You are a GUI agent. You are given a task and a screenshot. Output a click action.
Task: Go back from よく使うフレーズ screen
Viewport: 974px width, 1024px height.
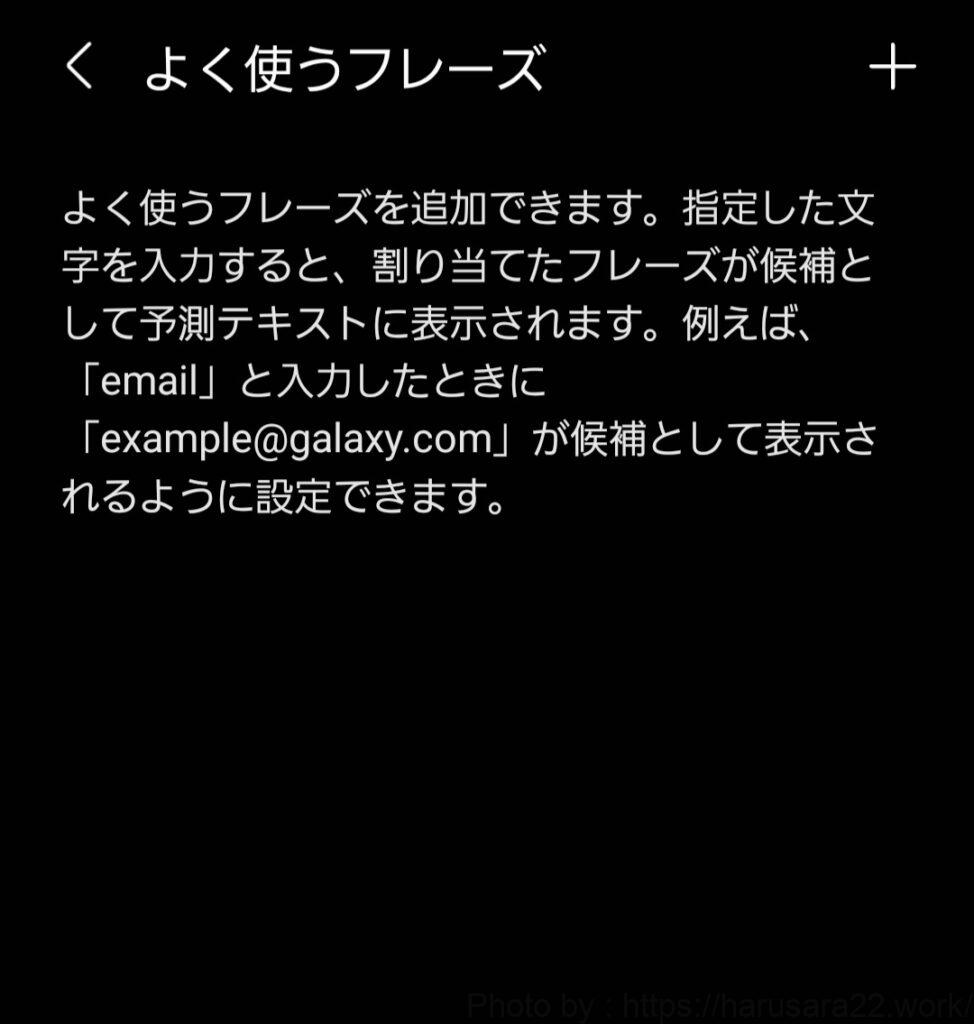[x=79, y=69]
